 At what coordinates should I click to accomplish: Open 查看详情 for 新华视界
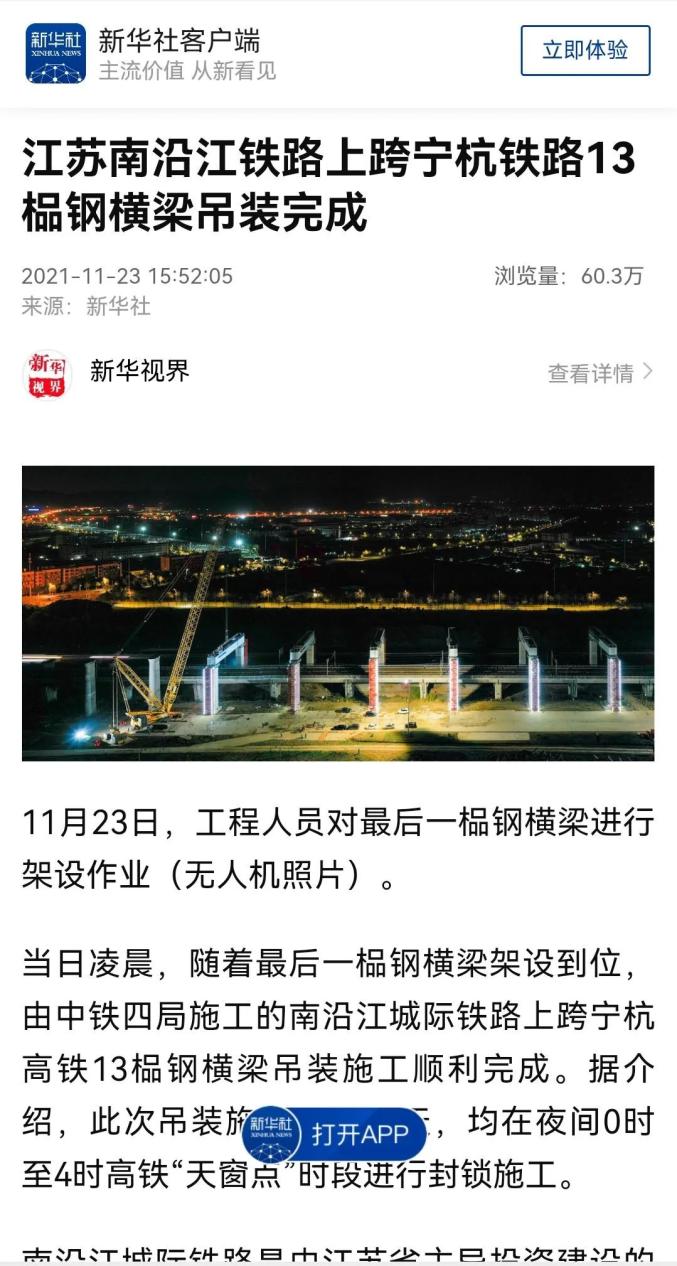[x=599, y=373]
